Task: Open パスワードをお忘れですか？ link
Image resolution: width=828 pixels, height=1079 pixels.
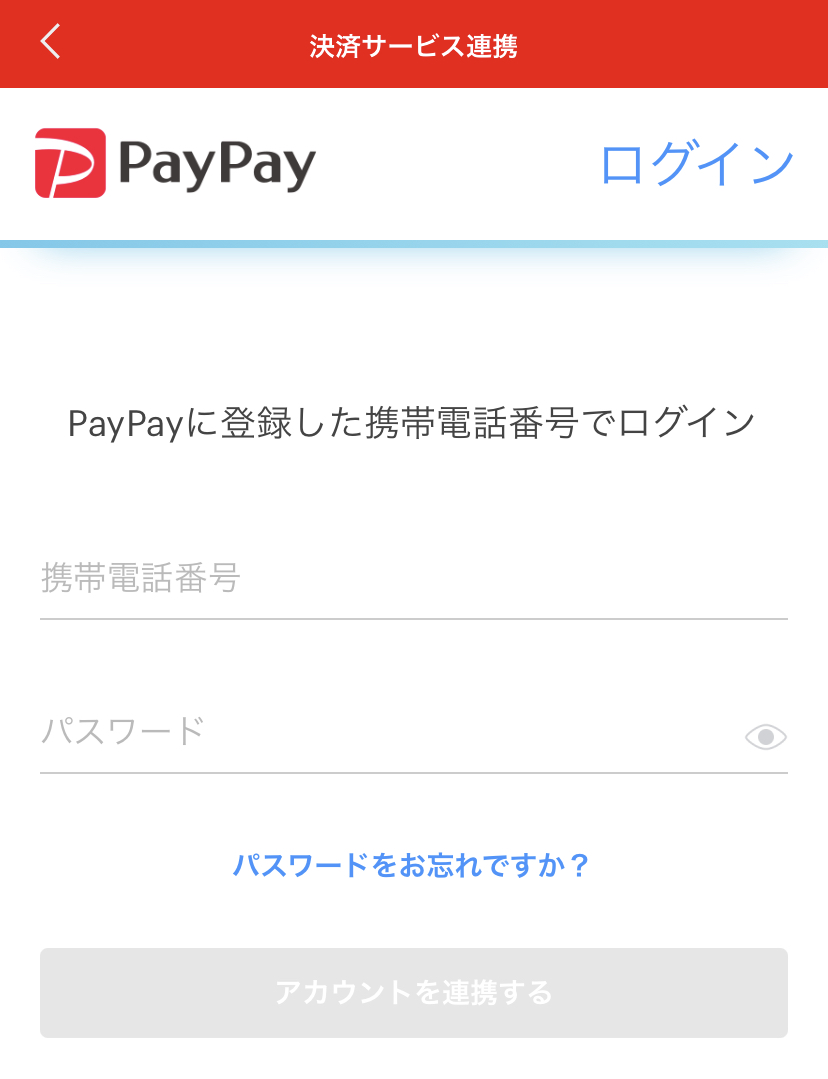Action: pos(412,865)
